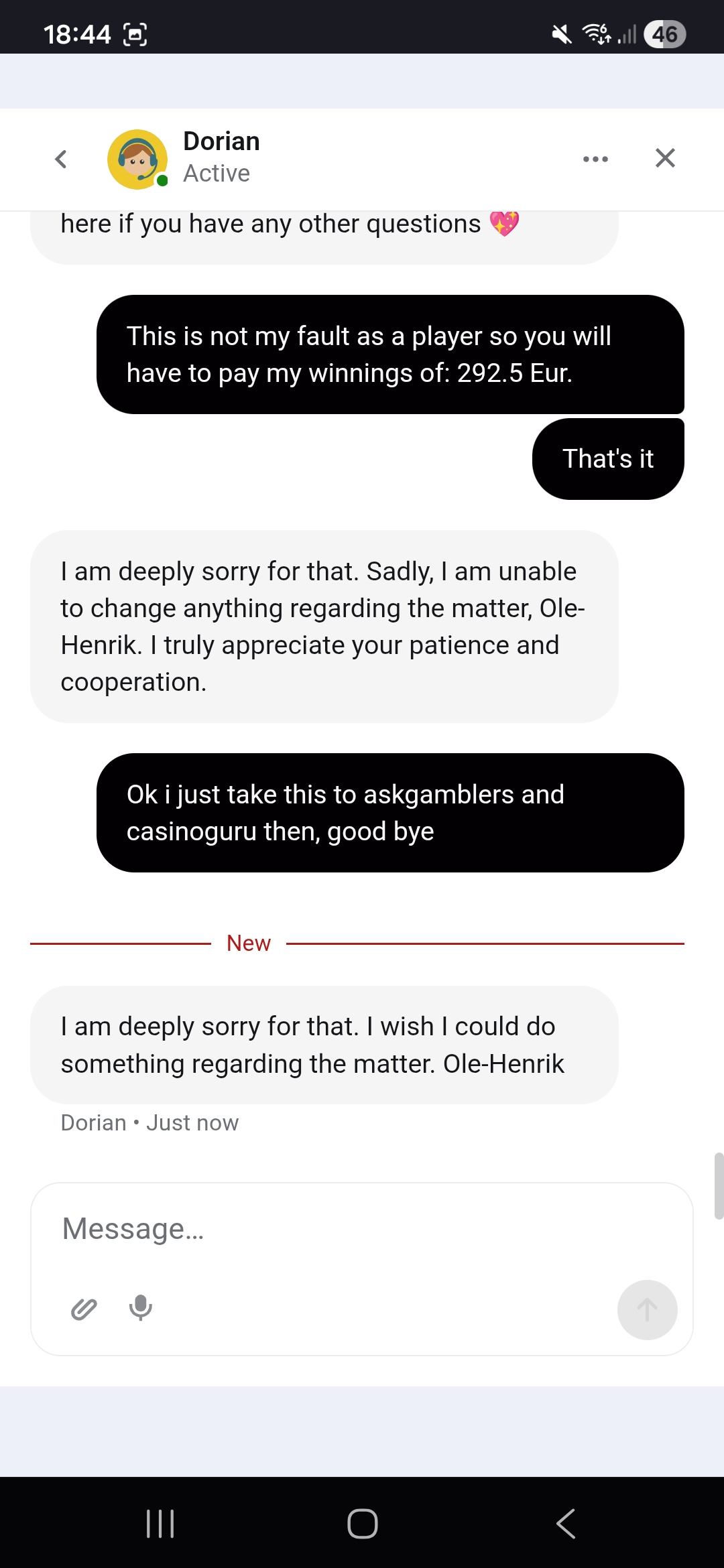
Task: Attach a file with the paperclip
Action: 84,1308
